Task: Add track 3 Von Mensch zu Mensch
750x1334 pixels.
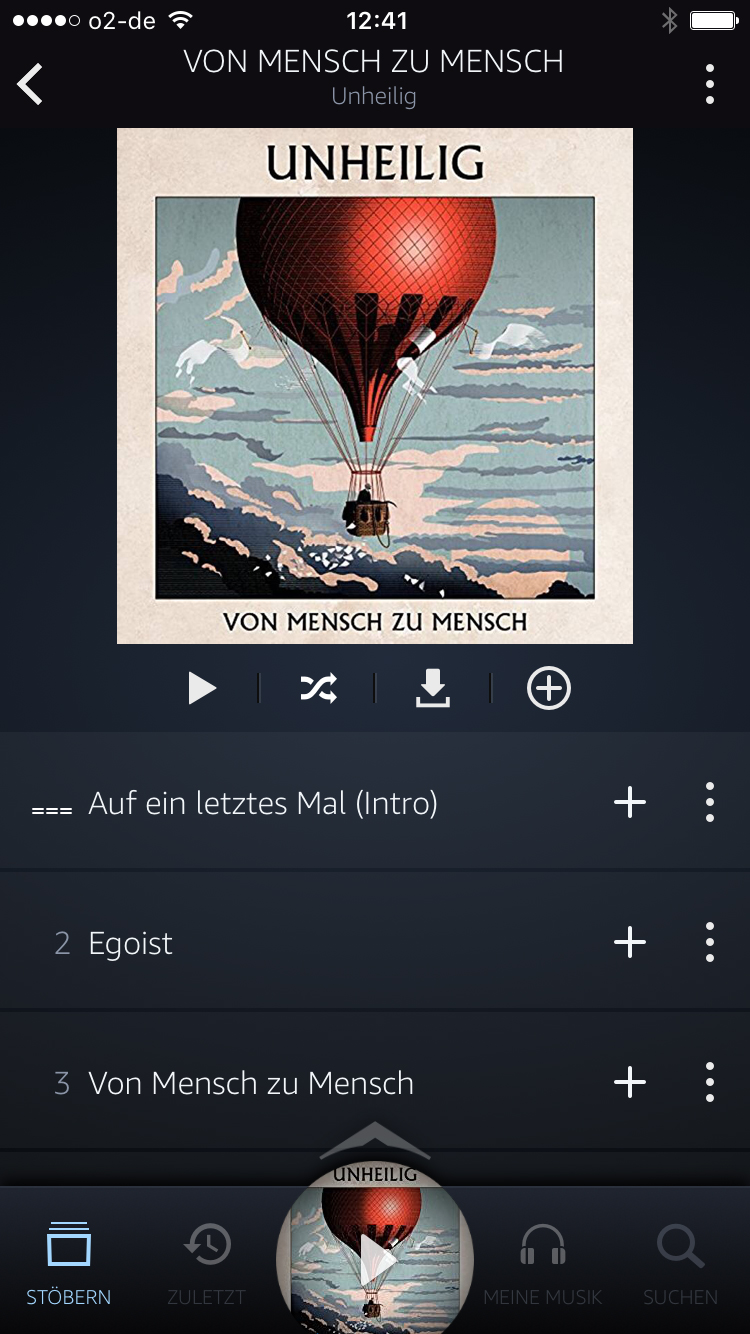Action: tap(630, 1082)
